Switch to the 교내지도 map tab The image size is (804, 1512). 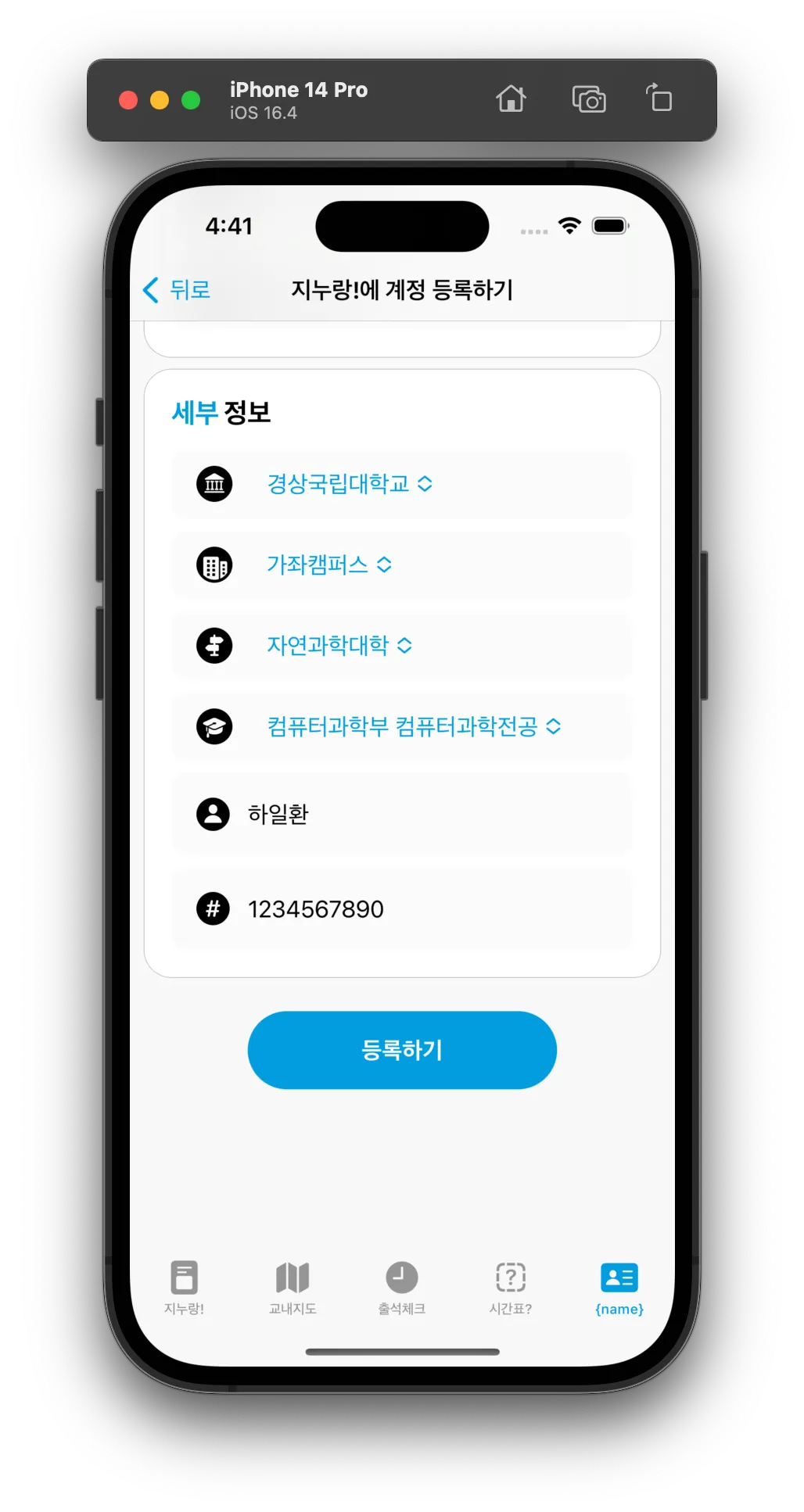coord(293,1288)
